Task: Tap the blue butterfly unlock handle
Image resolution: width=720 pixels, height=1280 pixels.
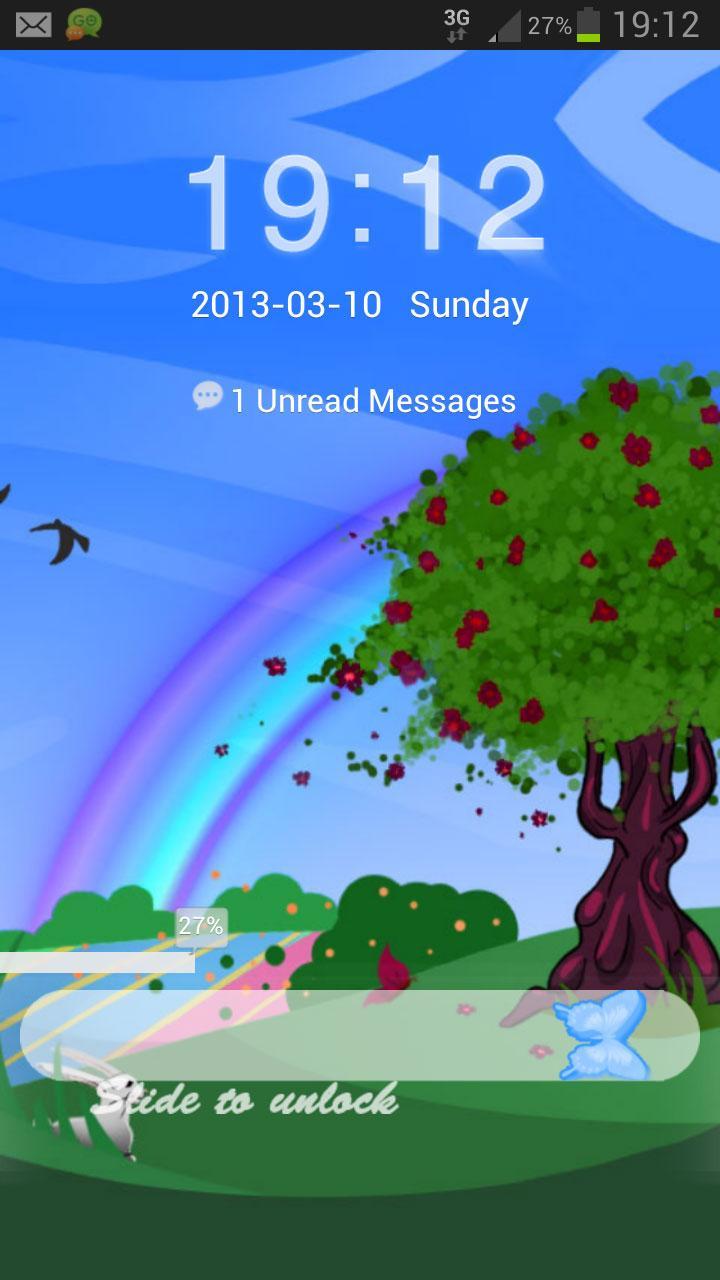Action: (601, 1035)
